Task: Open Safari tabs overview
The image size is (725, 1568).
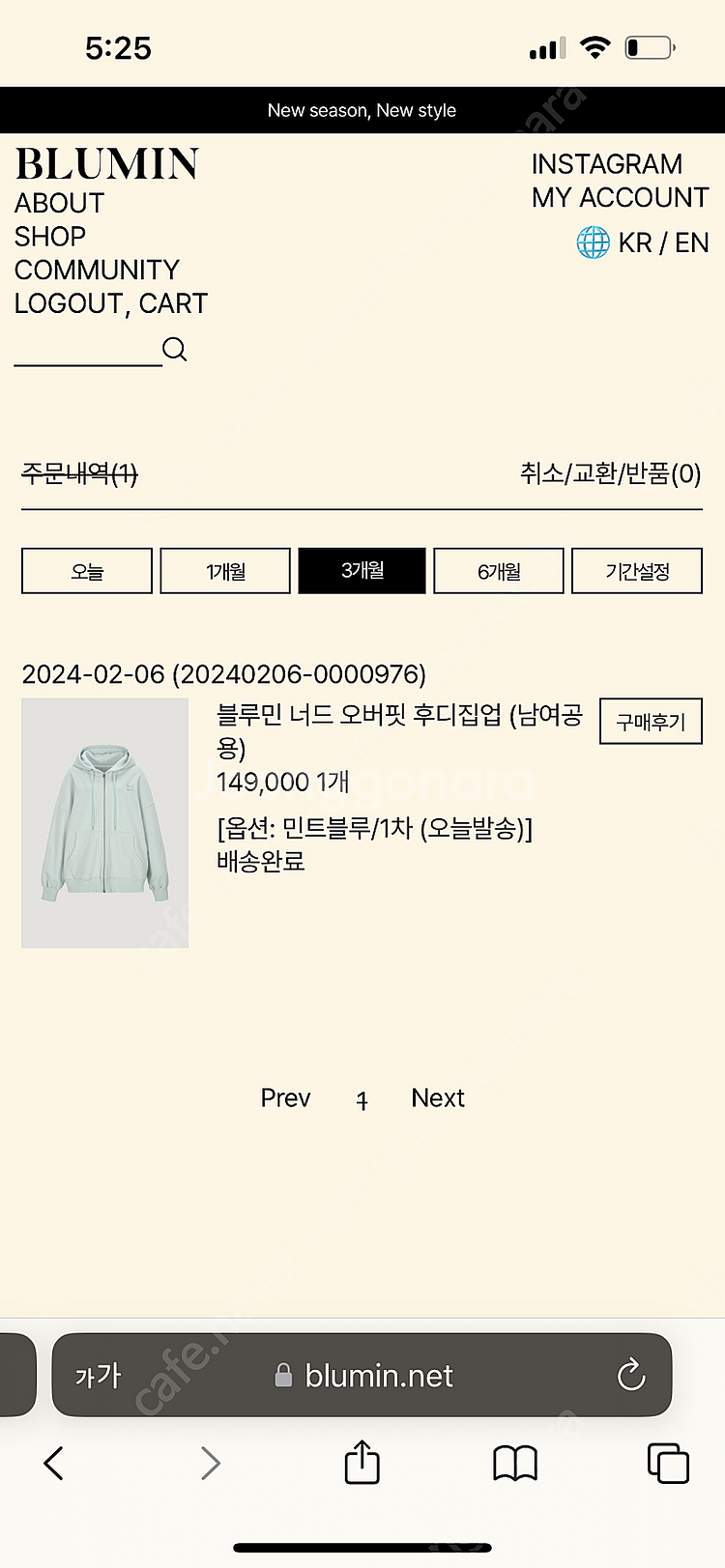Action: (668, 1463)
